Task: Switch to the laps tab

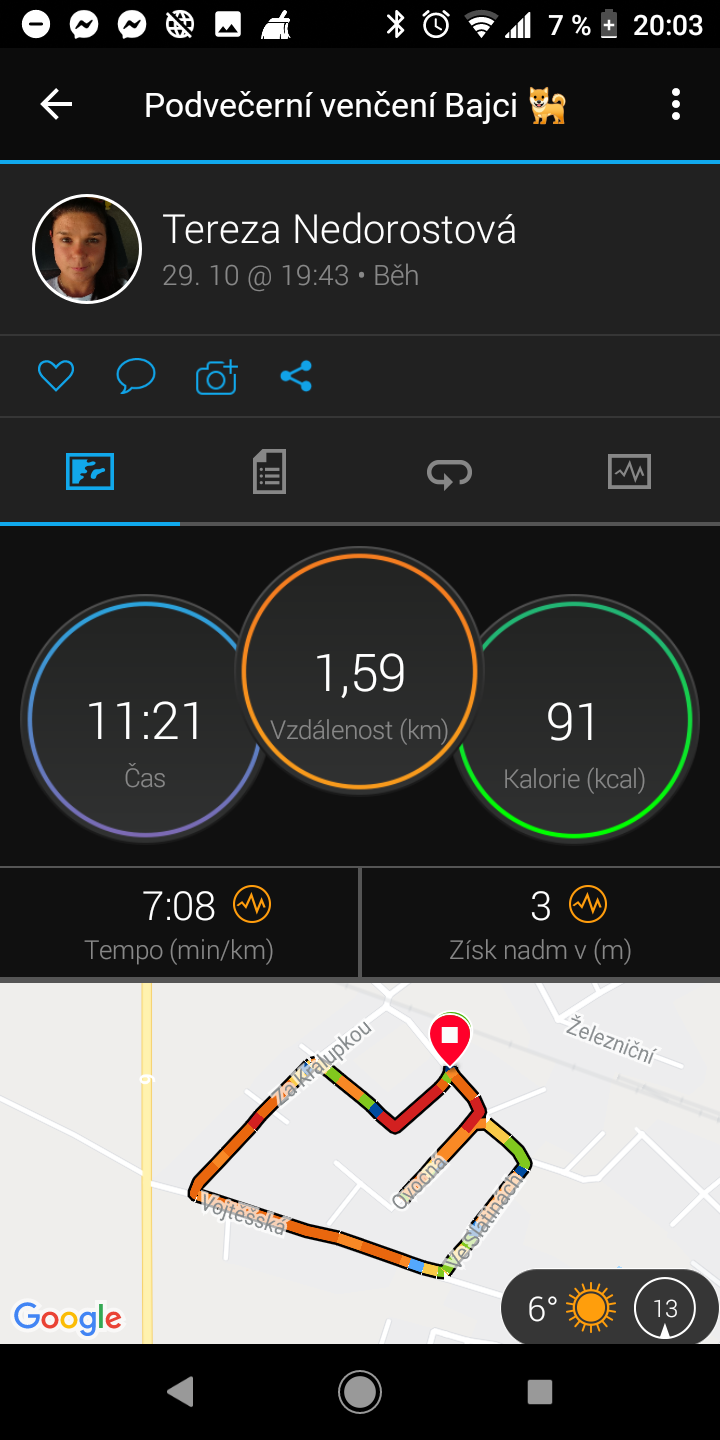Action: 450,471
